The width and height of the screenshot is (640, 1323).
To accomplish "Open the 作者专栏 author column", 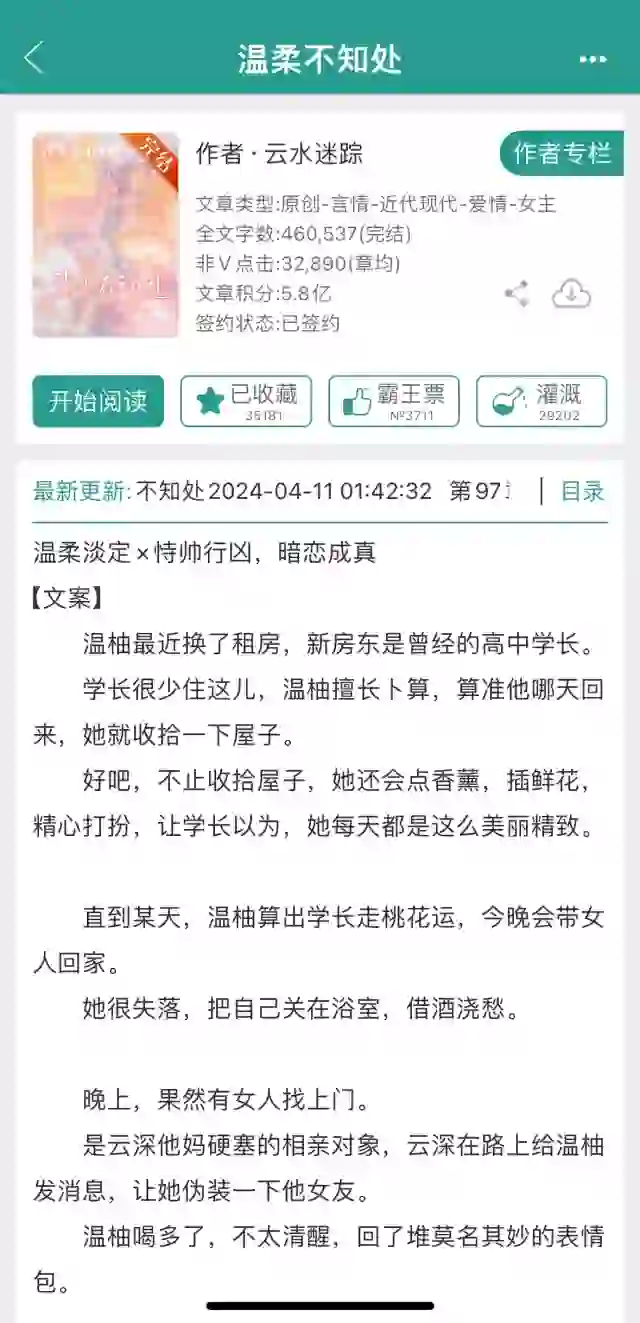I will coord(562,153).
